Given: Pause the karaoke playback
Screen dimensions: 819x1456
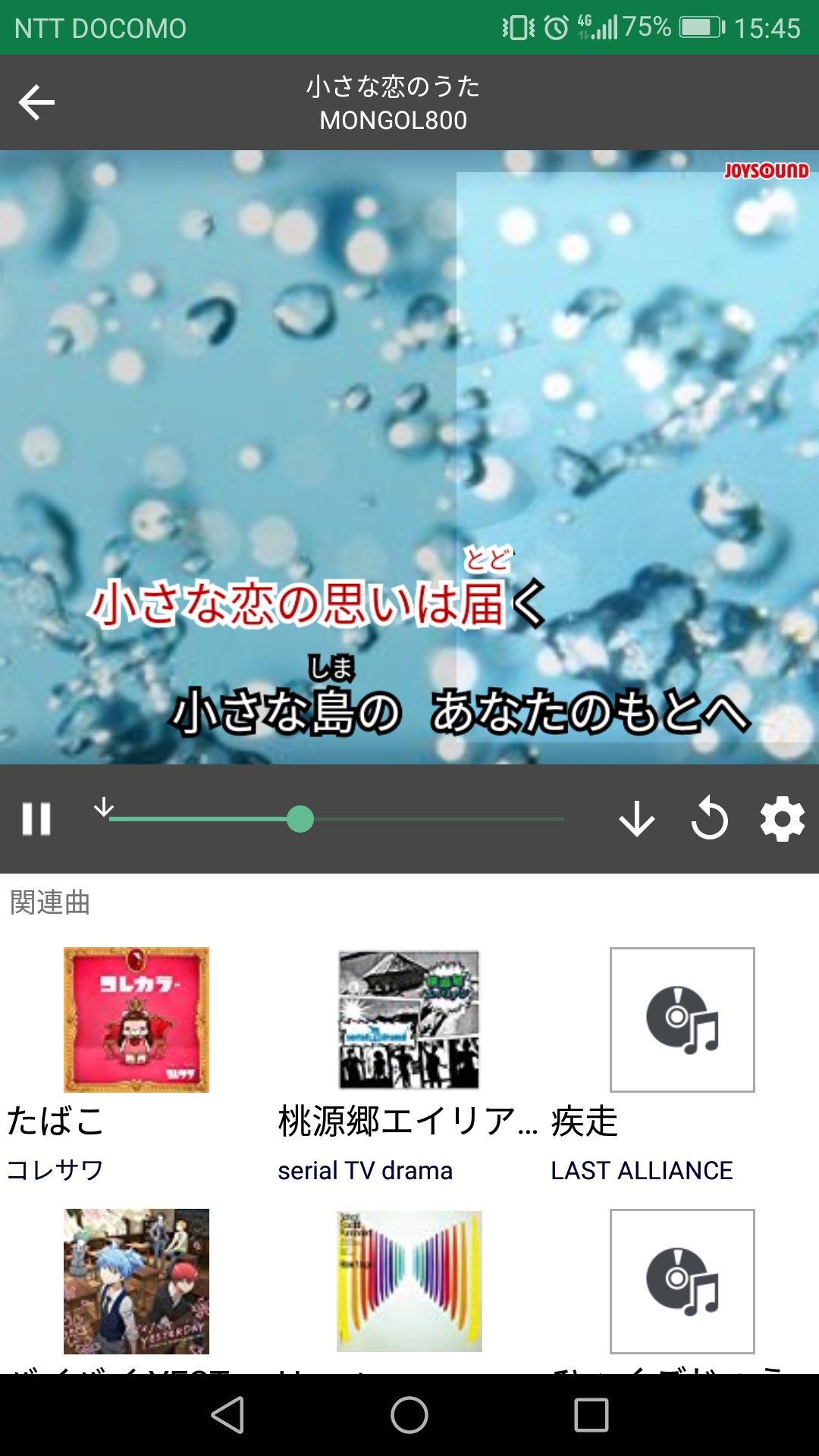Looking at the screenshot, I should click(36, 819).
